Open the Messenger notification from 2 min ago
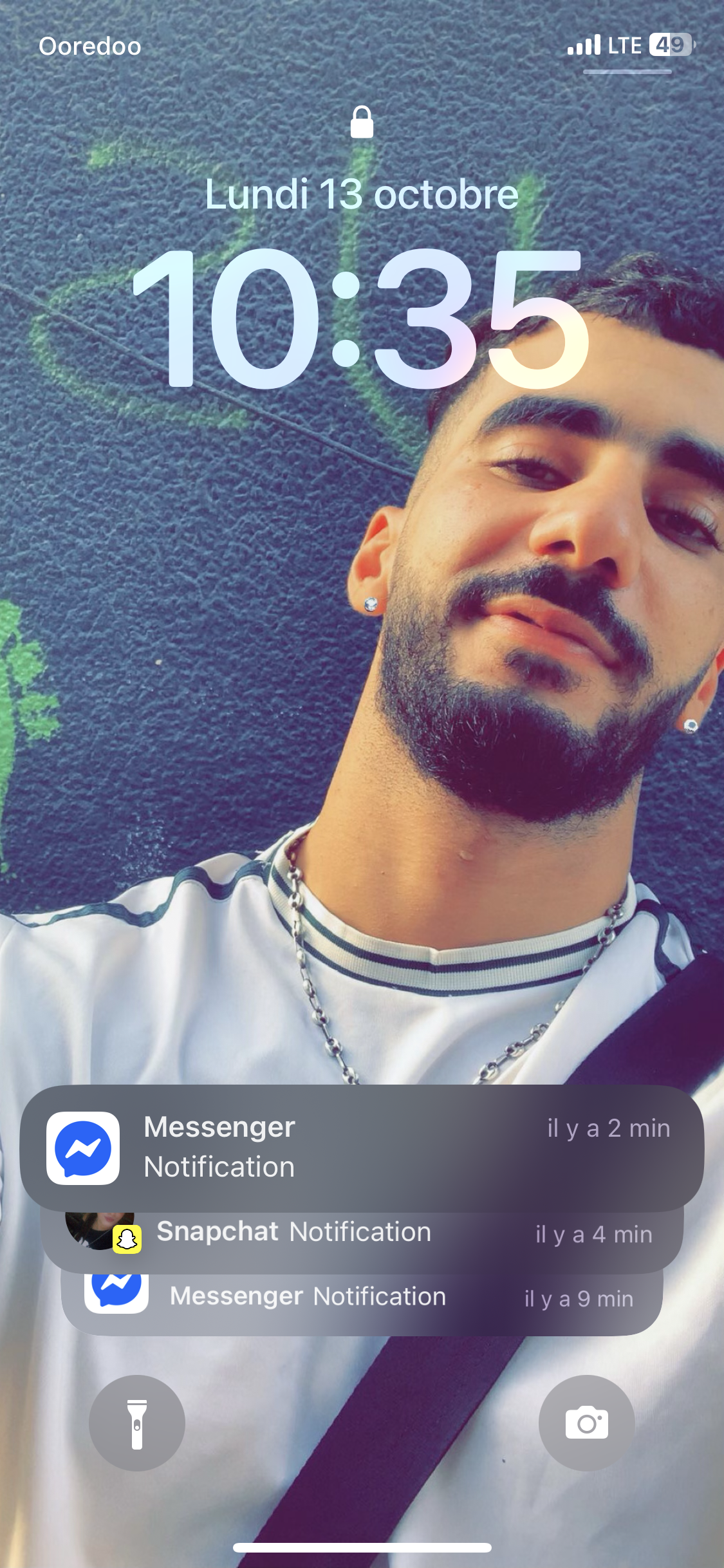 click(x=362, y=1147)
